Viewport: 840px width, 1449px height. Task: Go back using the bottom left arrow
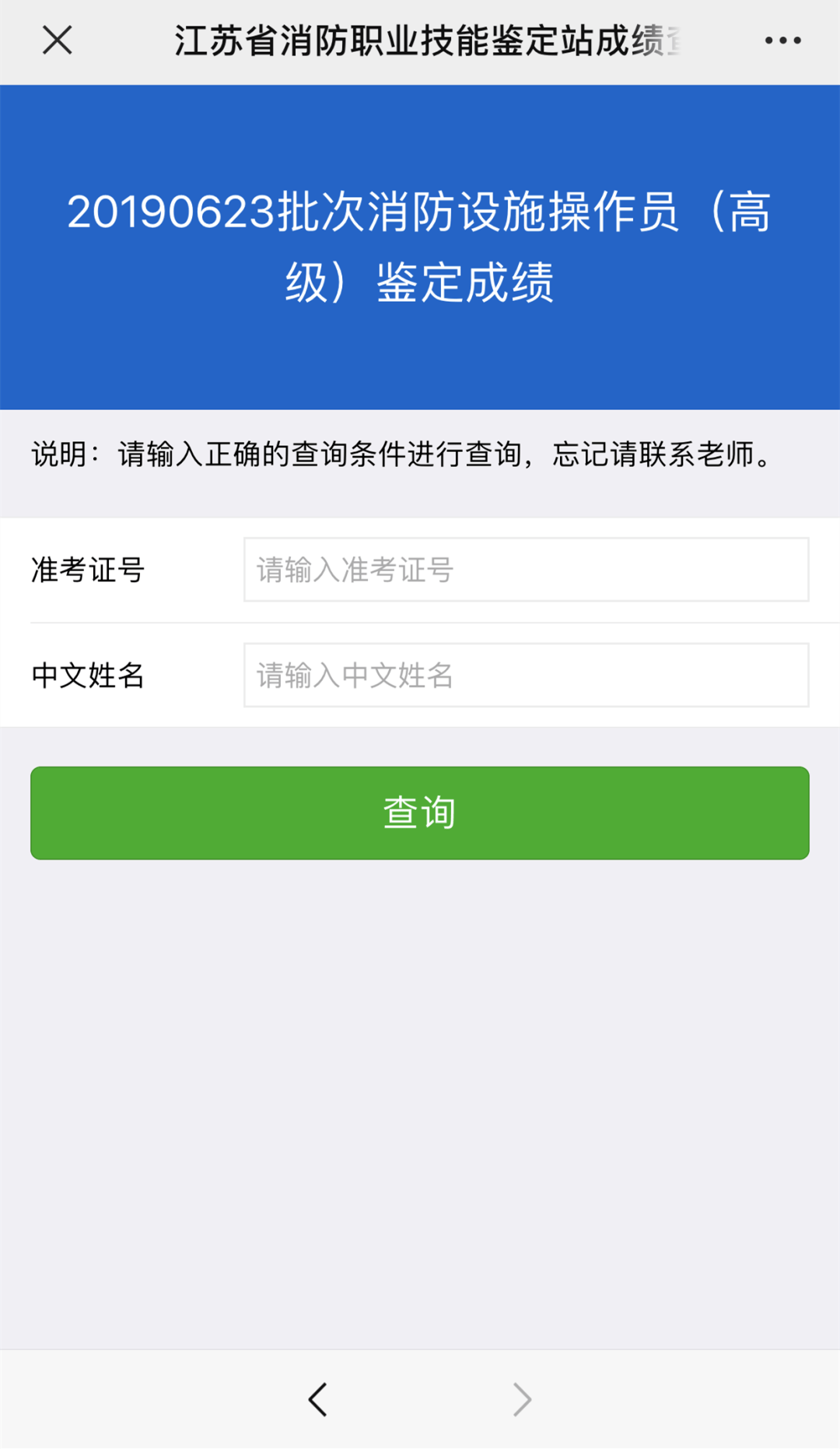pos(317,1399)
